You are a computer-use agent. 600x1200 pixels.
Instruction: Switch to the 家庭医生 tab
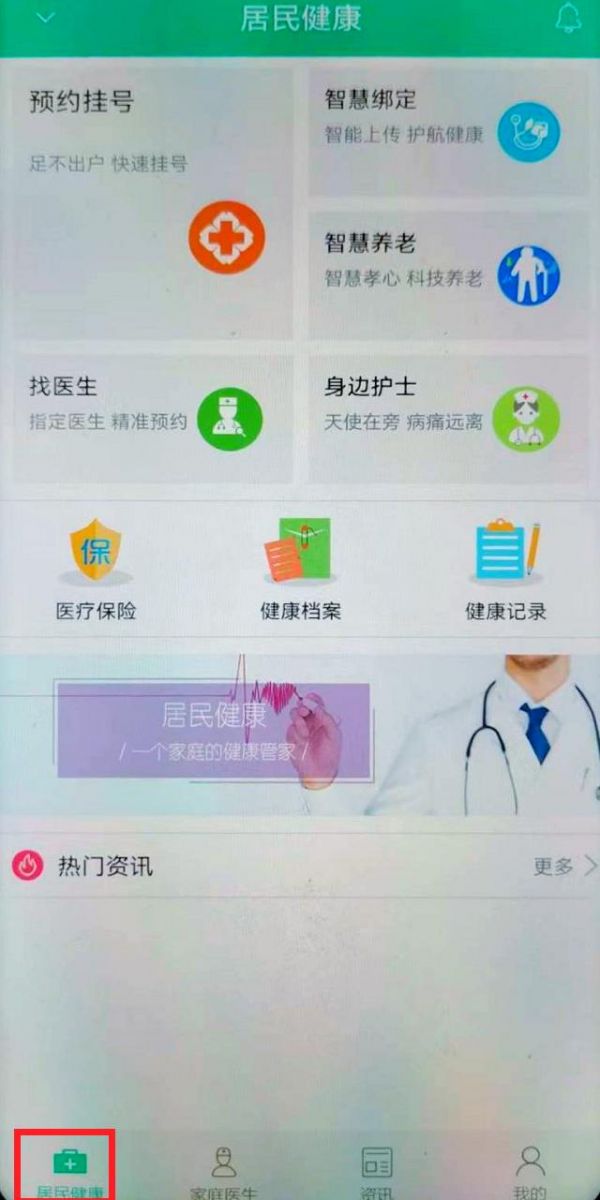[x=224, y=1172]
